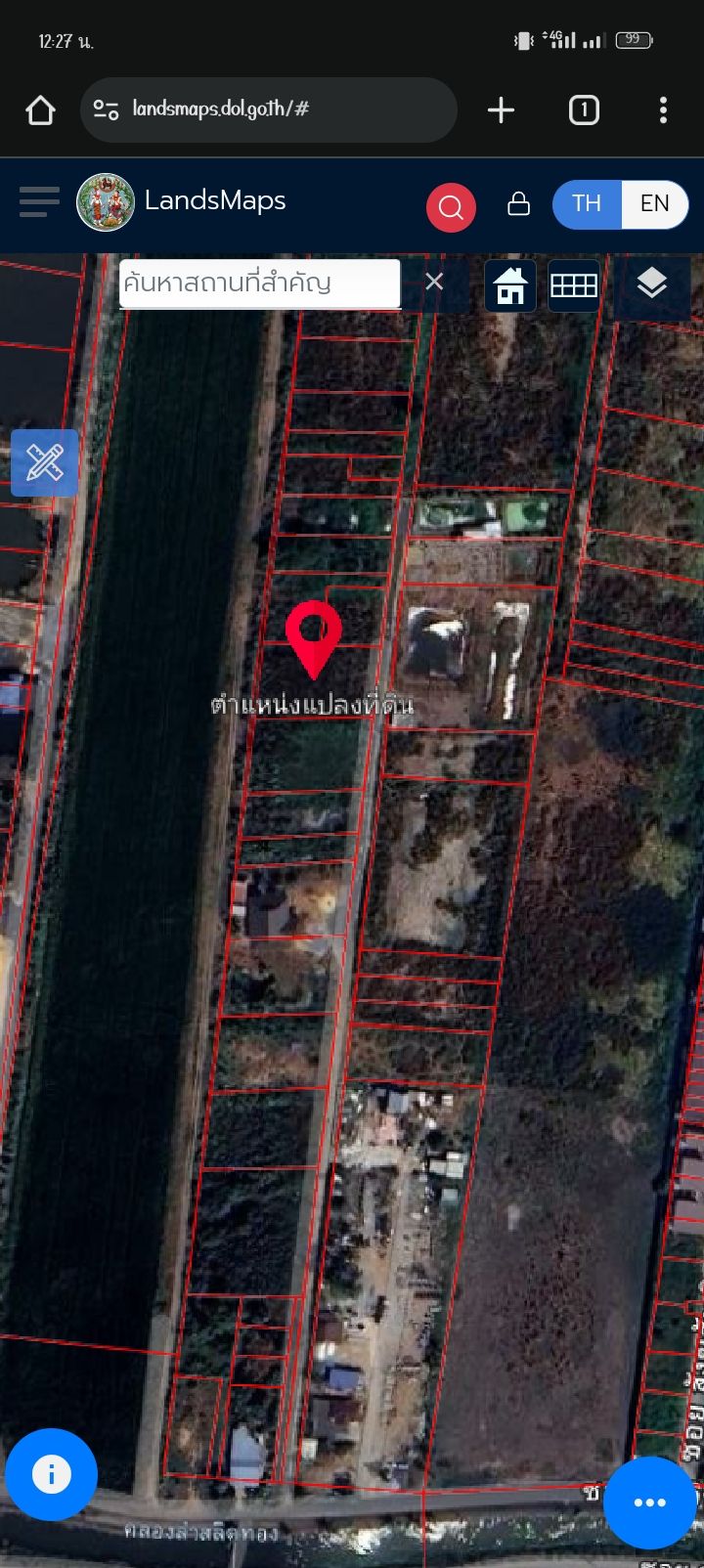Open the grid table view icon
The image size is (704, 1568).
pos(574,285)
